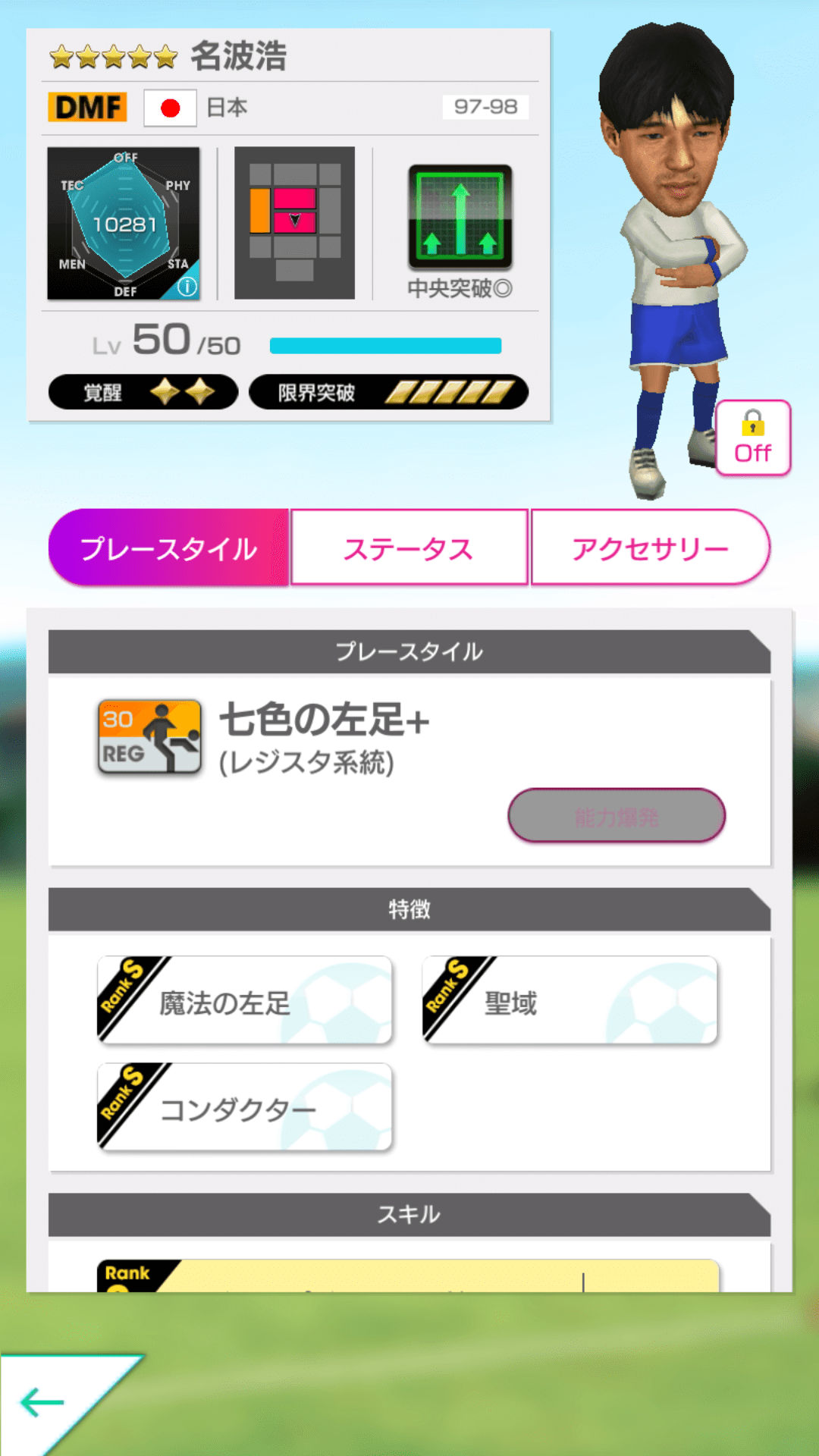Expand the スキル section header
Viewport: 819px width, 1456px height.
tap(409, 1213)
